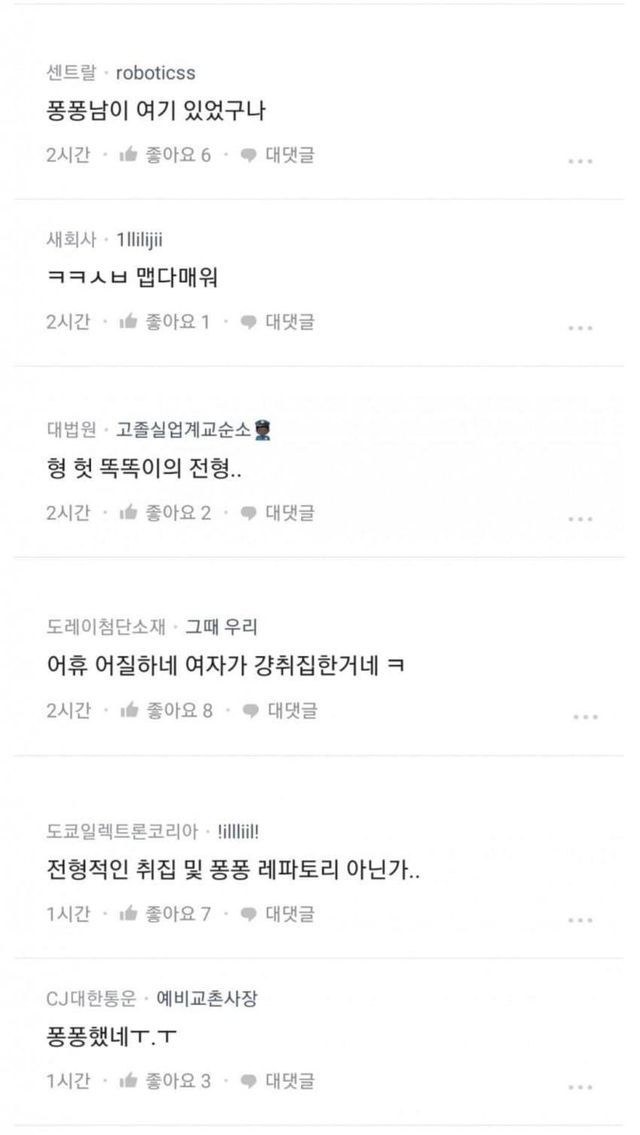Reply to the roboticss comment

click(x=278, y=155)
